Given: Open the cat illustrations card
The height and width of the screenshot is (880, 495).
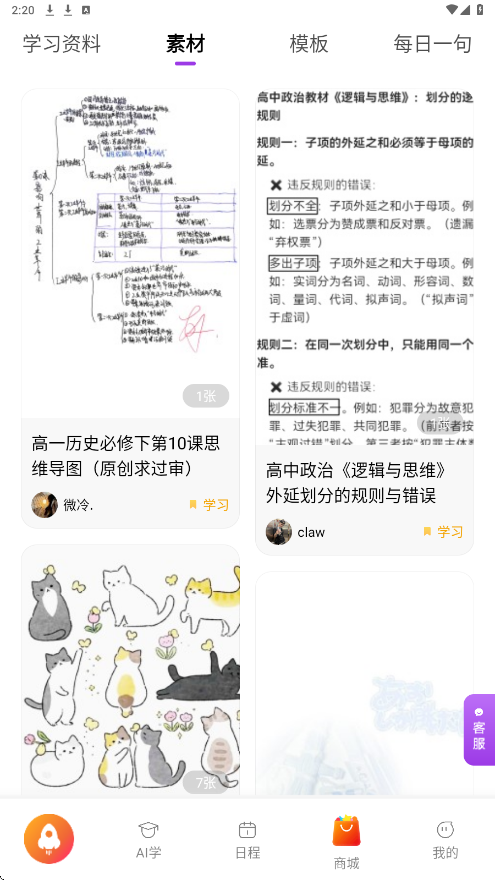Looking at the screenshot, I should 130,670.
